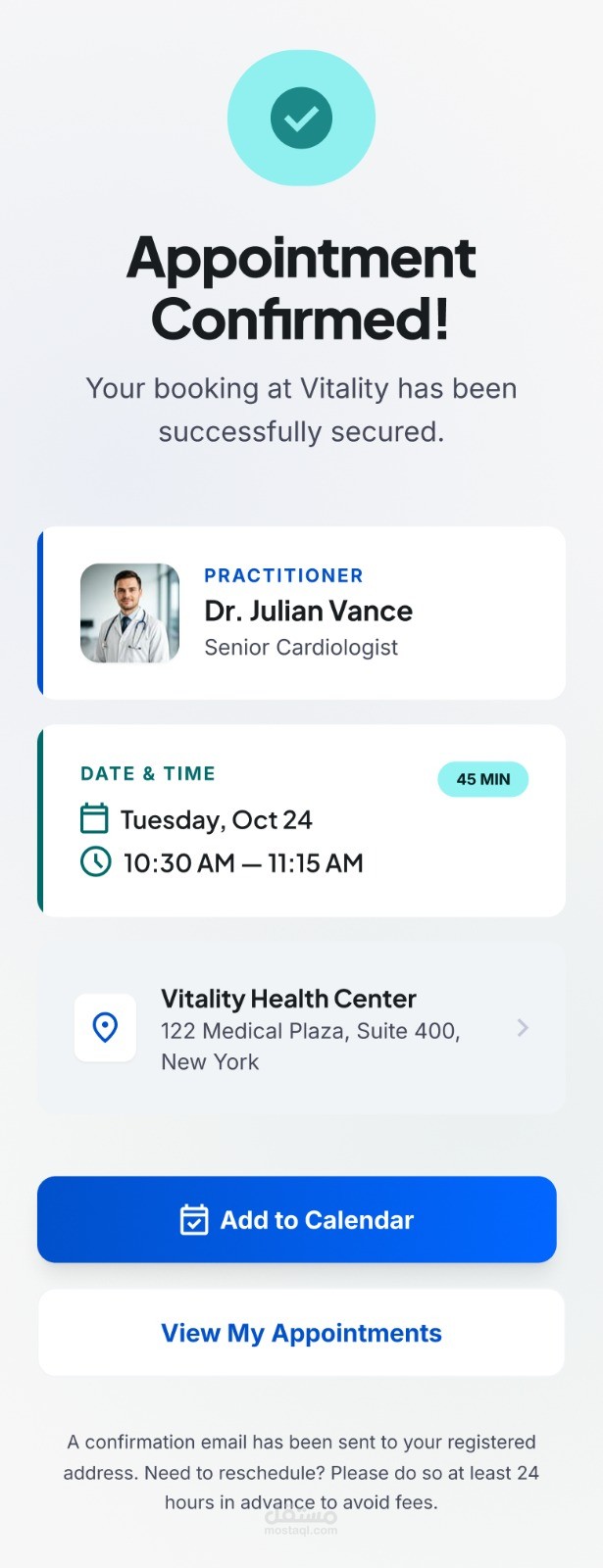The image size is (603, 1568).
Task: Open Dr. Julian Vance's practitioner card
Action: pyautogui.click(x=301, y=612)
